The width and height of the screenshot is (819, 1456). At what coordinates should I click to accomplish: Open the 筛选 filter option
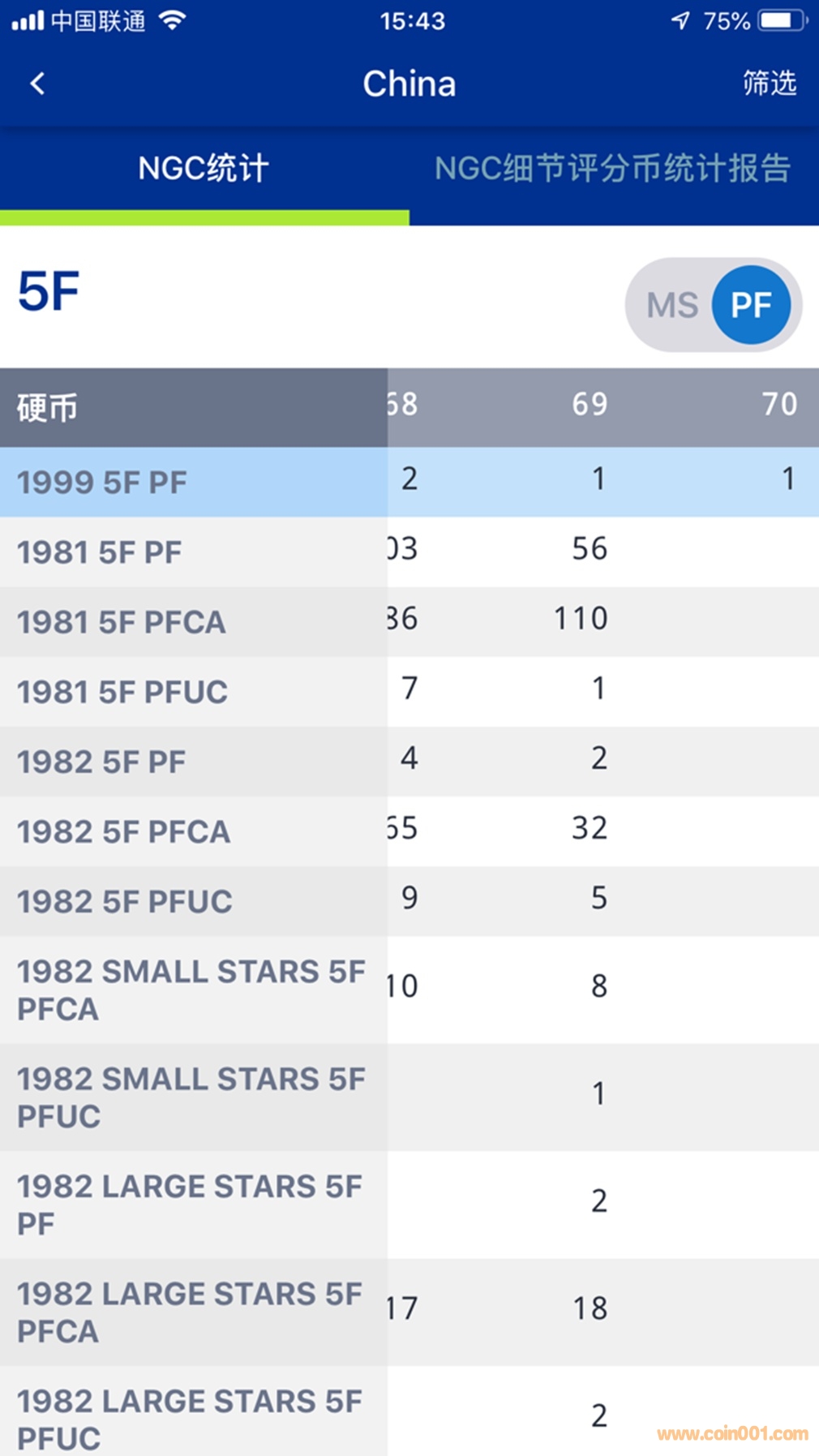click(769, 84)
